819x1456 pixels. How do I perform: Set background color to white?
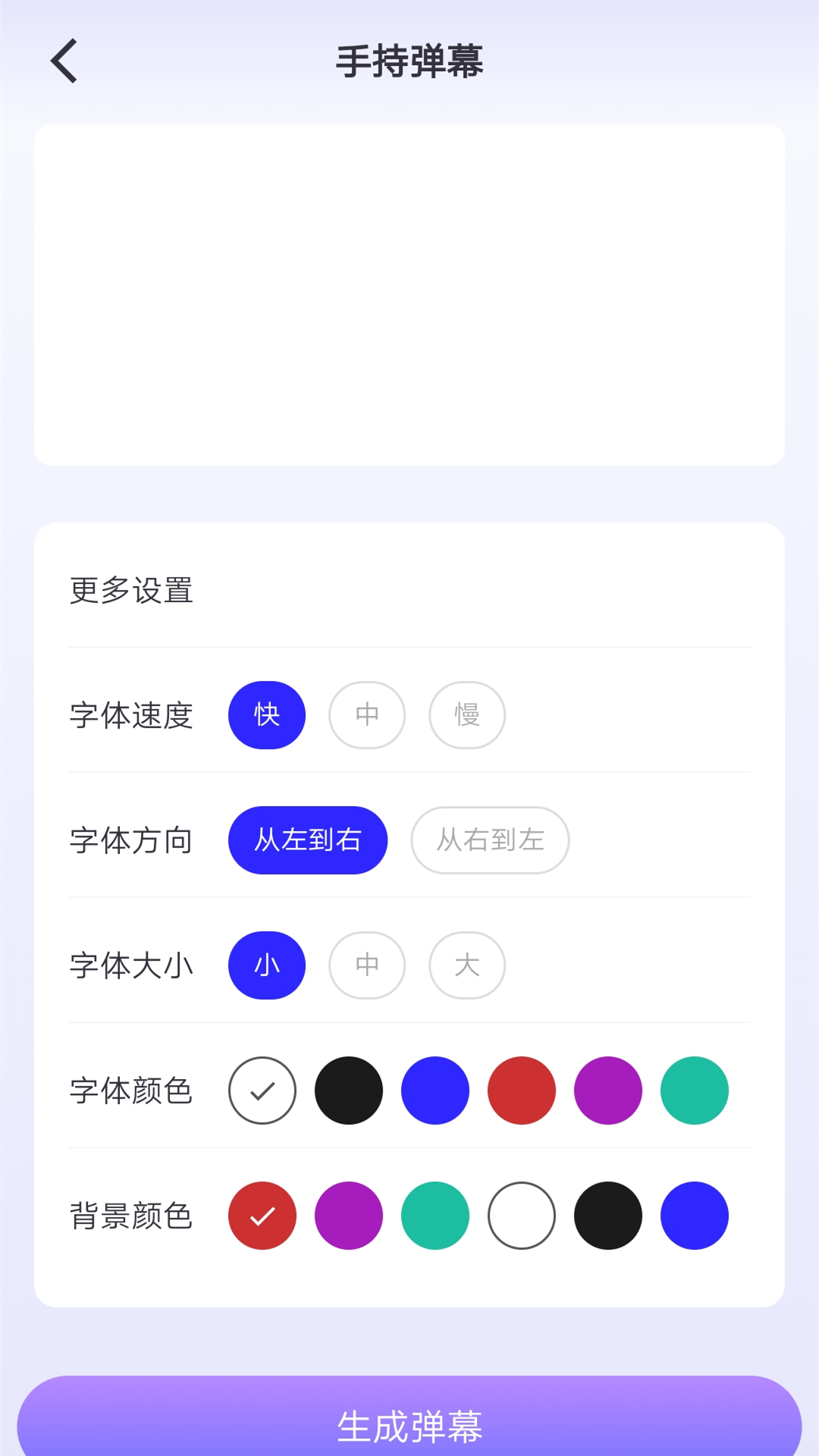pos(522,1216)
